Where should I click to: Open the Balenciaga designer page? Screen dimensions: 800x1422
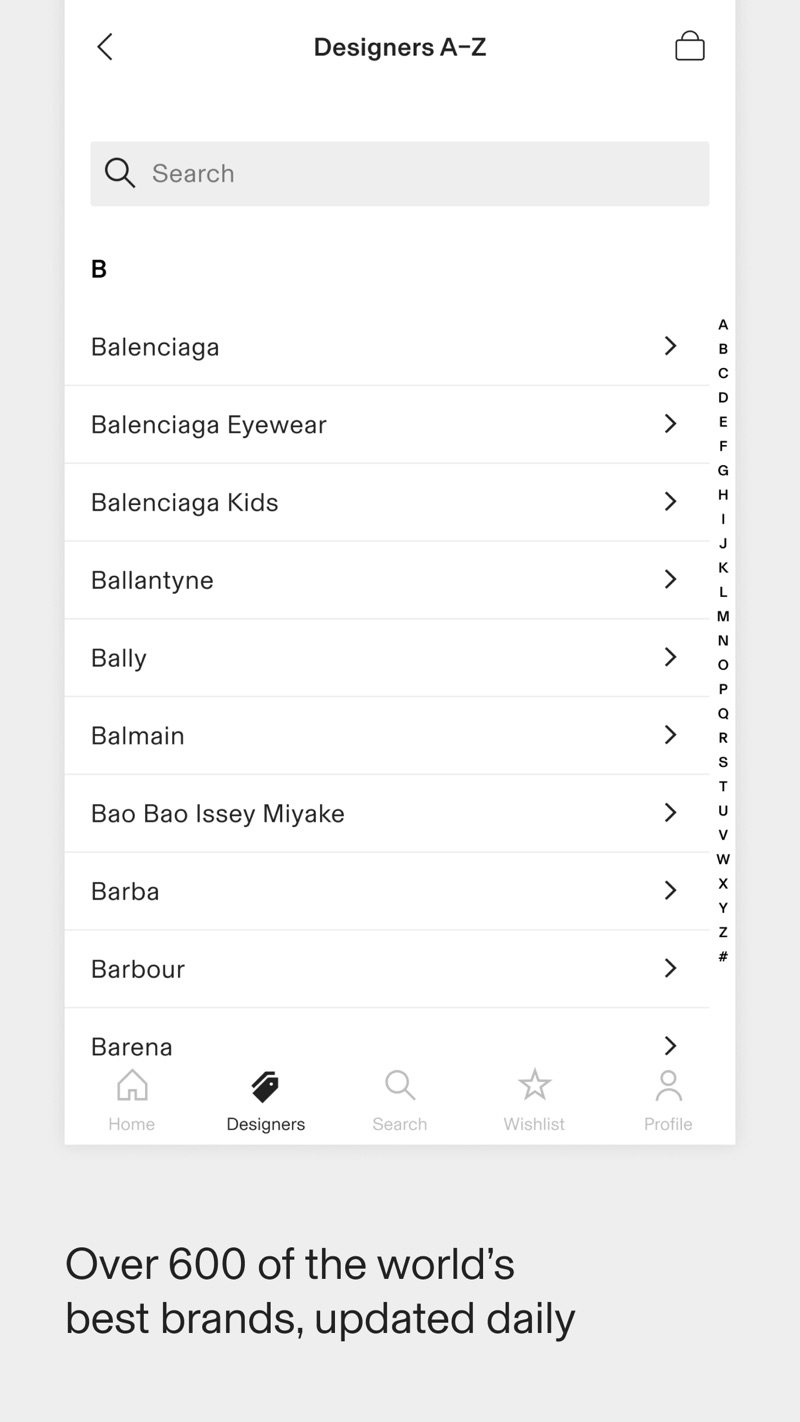[387, 347]
